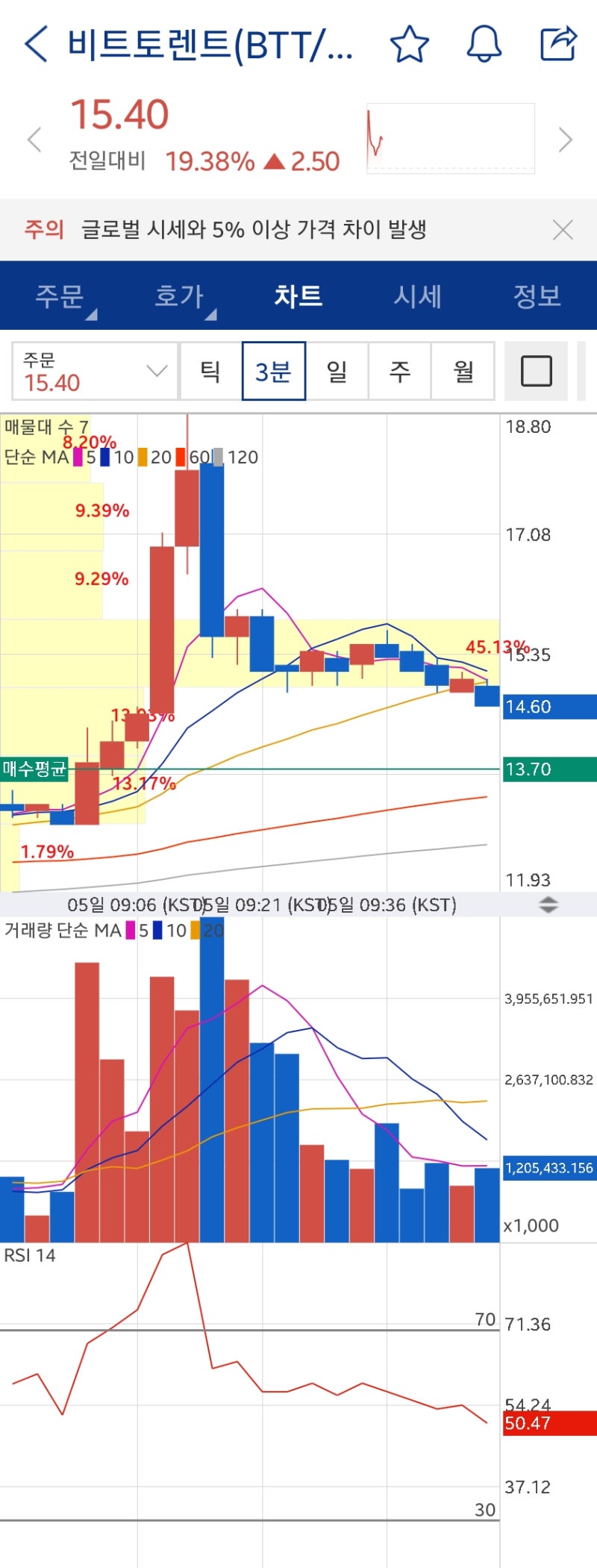Click the active 3분 interval button
The height and width of the screenshot is (1568, 597).
pos(273,371)
